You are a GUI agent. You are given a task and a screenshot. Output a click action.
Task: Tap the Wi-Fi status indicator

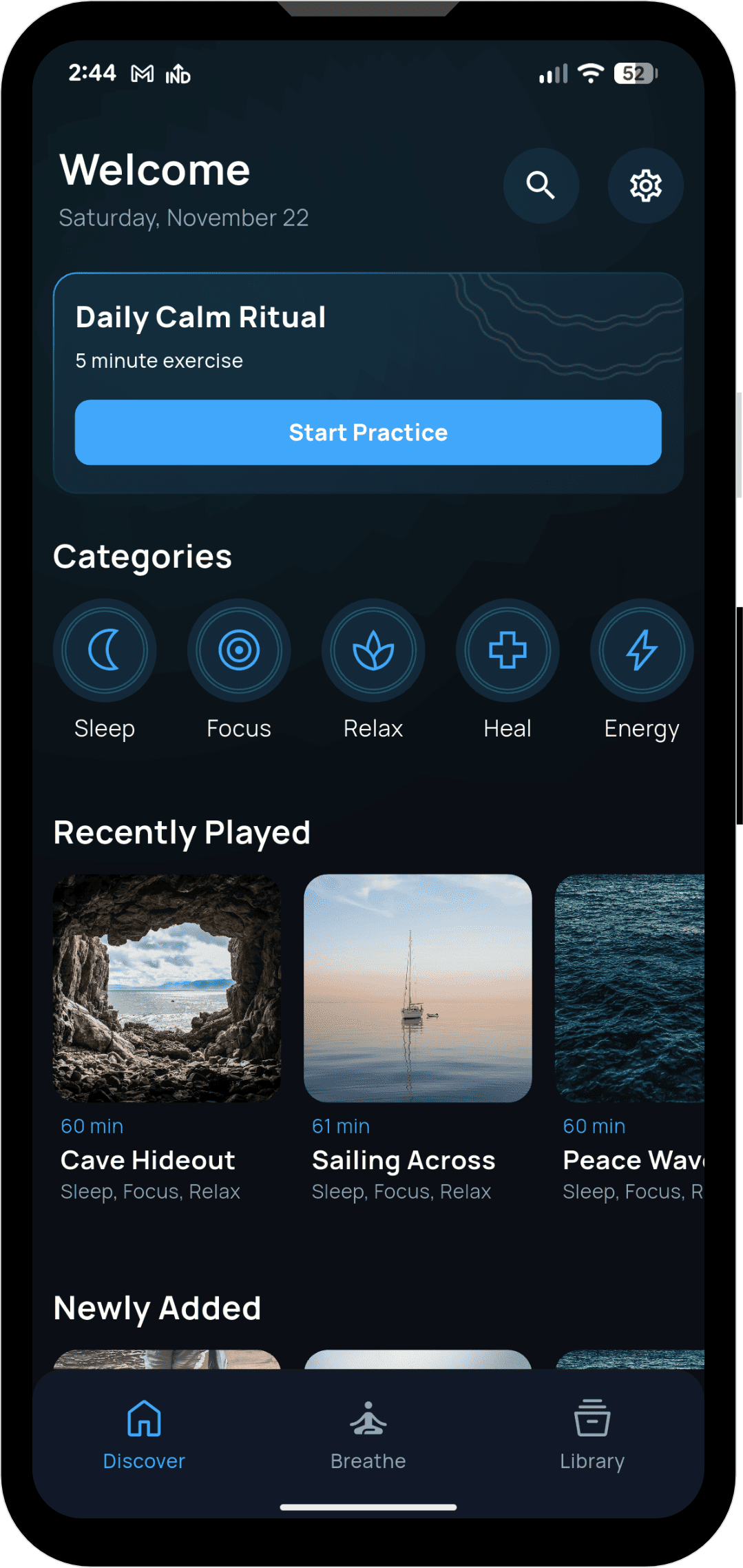[x=591, y=73]
